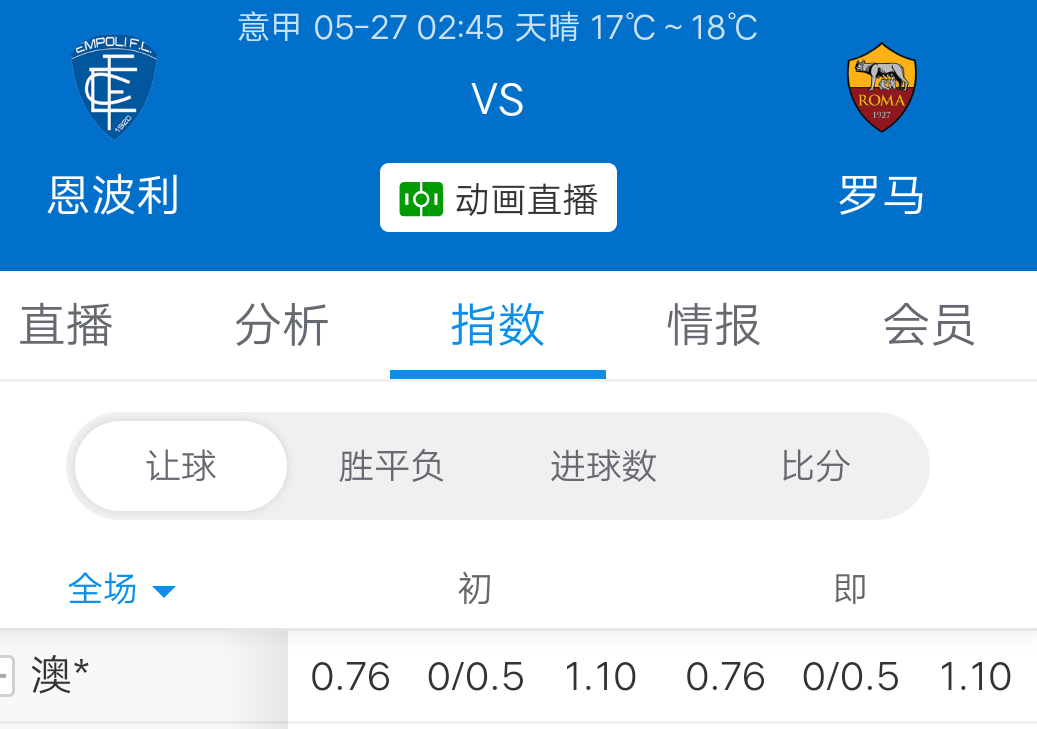Switch to the 直播 tab
This screenshot has height=729, width=1037.
point(66,326)
